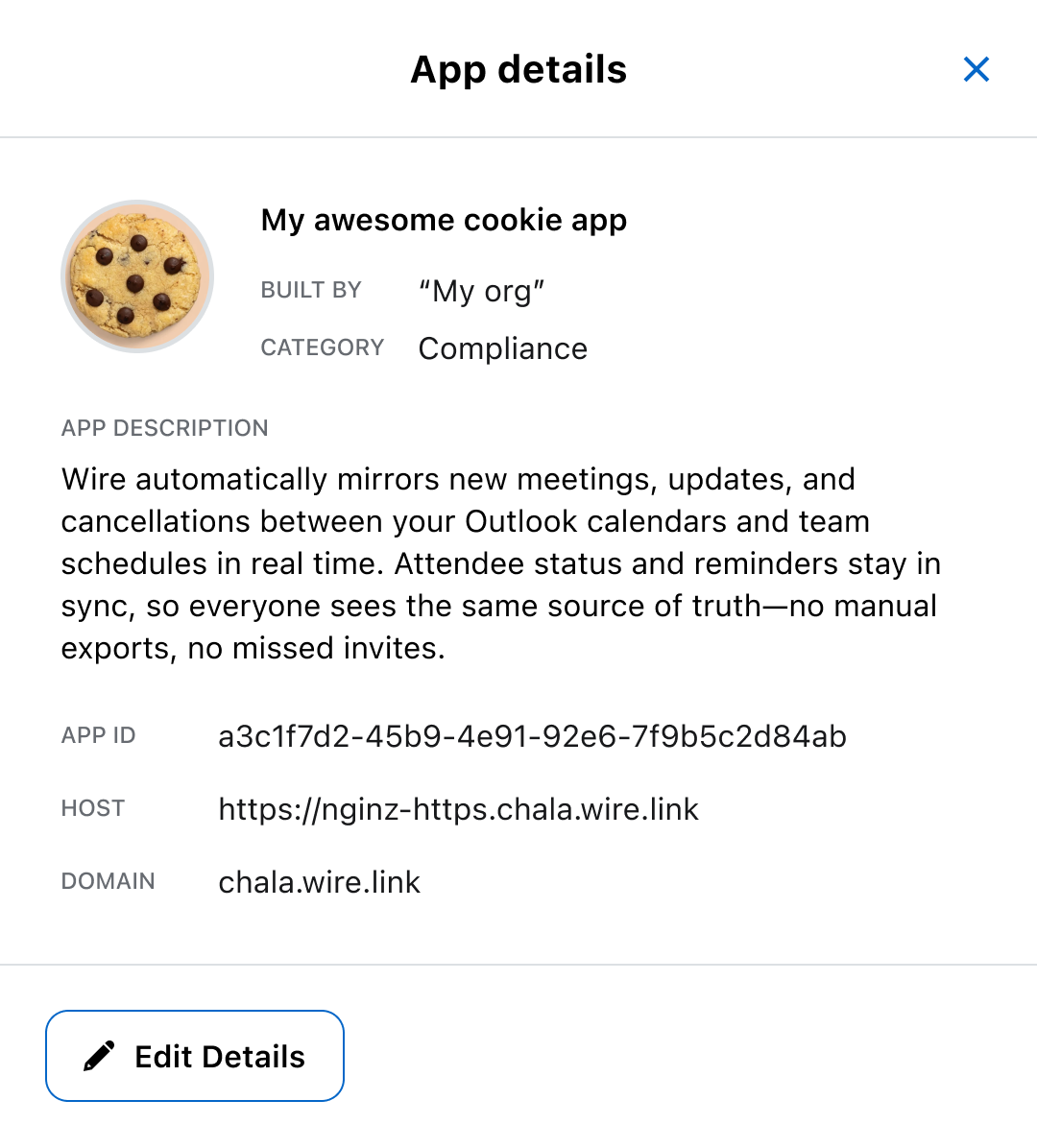Click the app name 'My awesome cookie app'
Image resolution: width=1037 pixels, height=1148 pixels.
pos(445,220)
